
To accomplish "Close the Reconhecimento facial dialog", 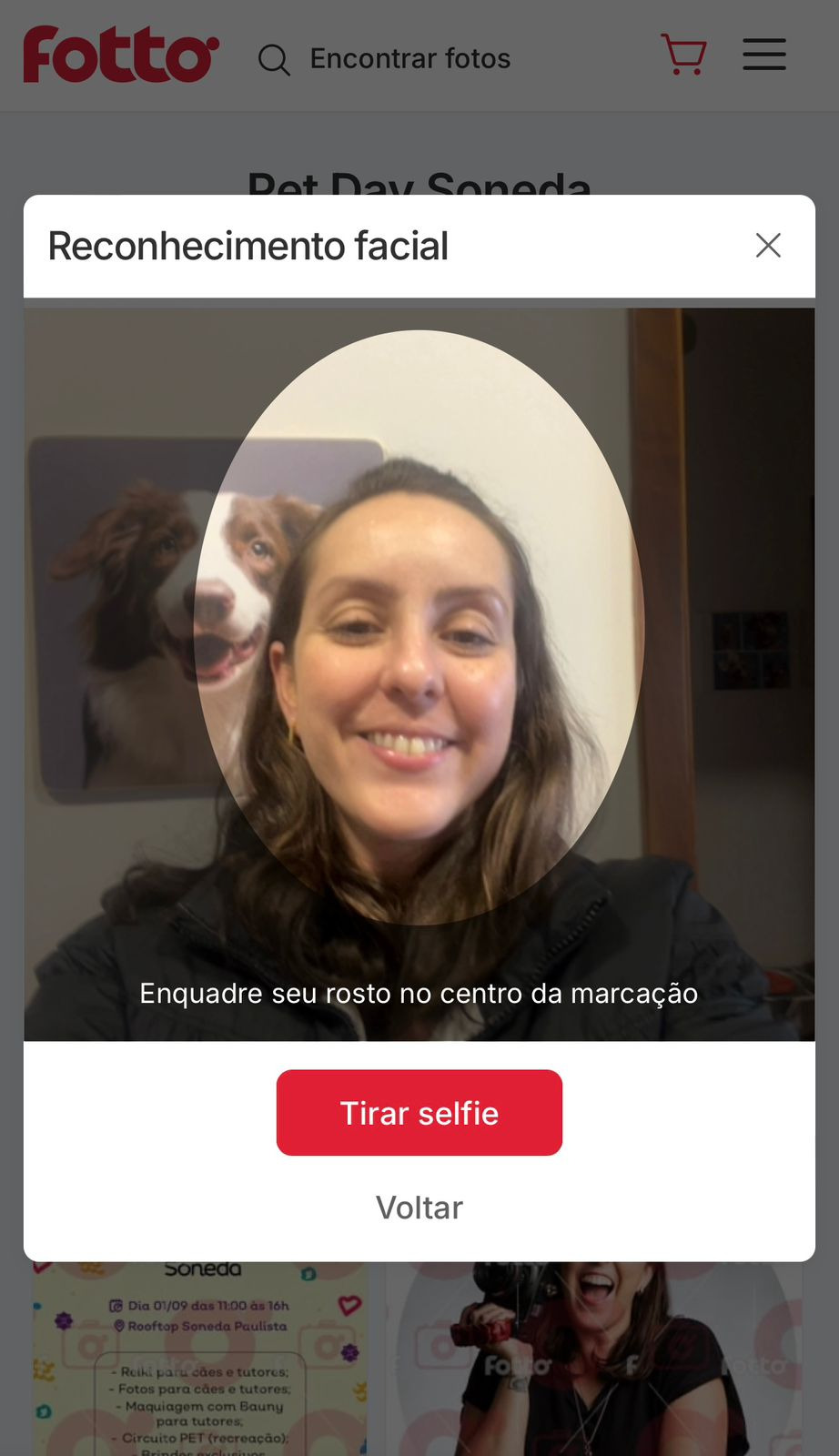I will pyautogui.click(x=768, y=245).
